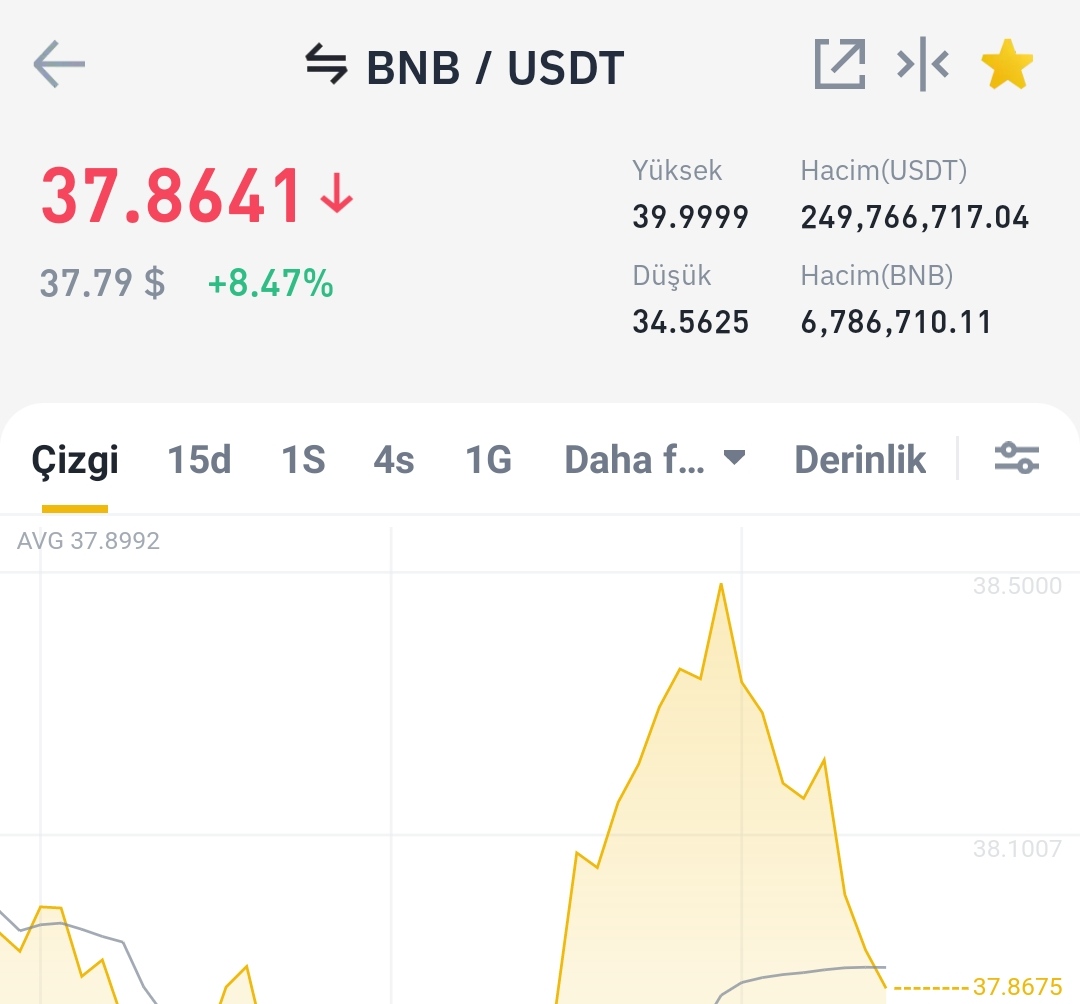Share the chart via the export icon
Viewport: 1080px width, 1004px height.
click(840, 65)
